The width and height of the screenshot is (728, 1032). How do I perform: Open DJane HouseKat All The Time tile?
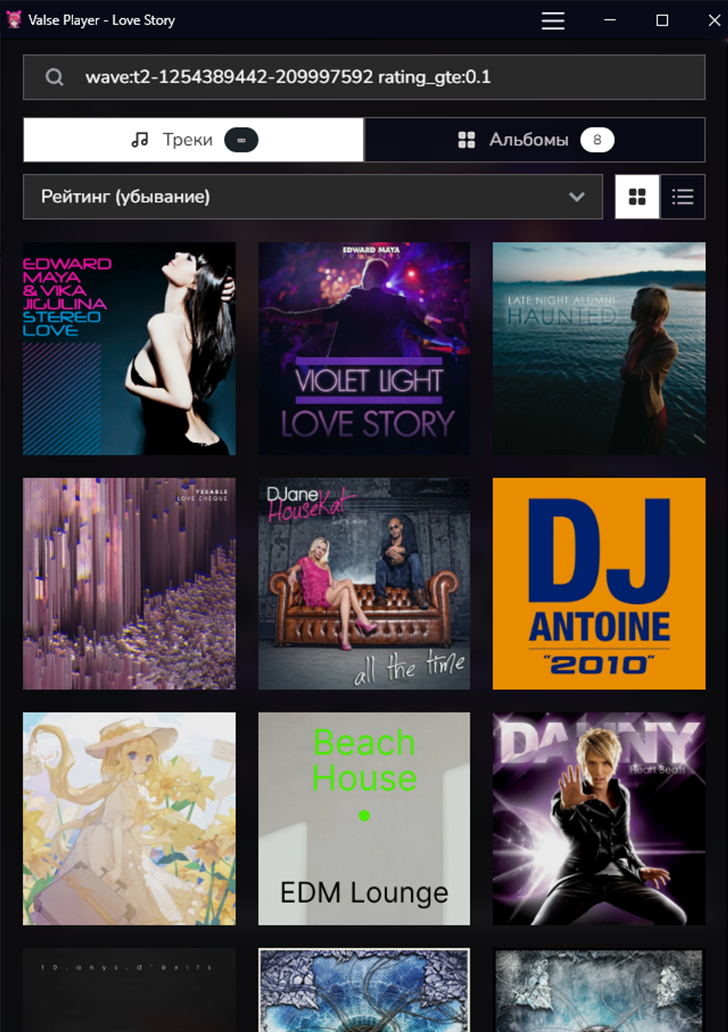click(364, 583)
